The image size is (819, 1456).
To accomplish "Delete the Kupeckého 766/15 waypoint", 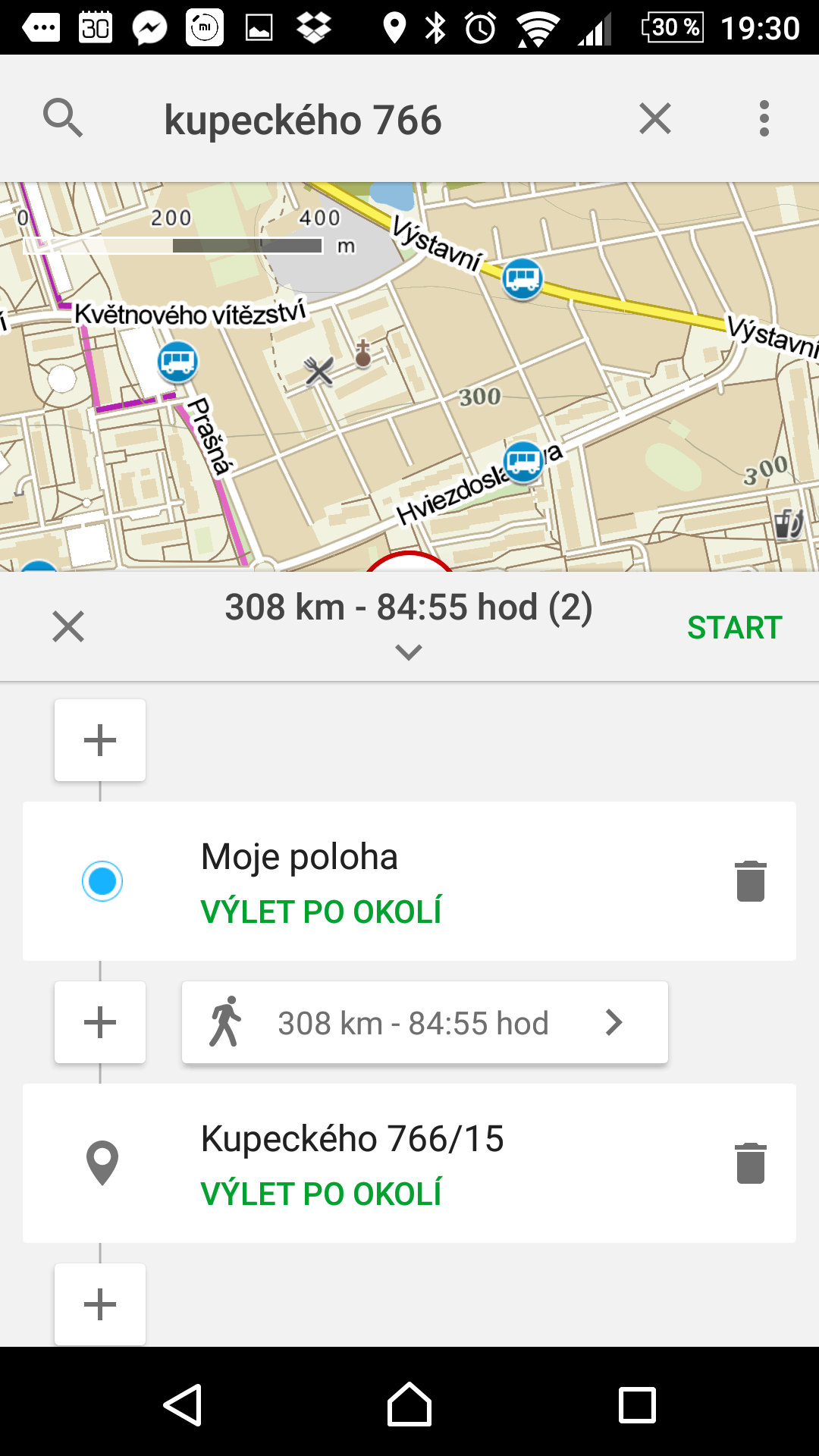I will 751,1163.
